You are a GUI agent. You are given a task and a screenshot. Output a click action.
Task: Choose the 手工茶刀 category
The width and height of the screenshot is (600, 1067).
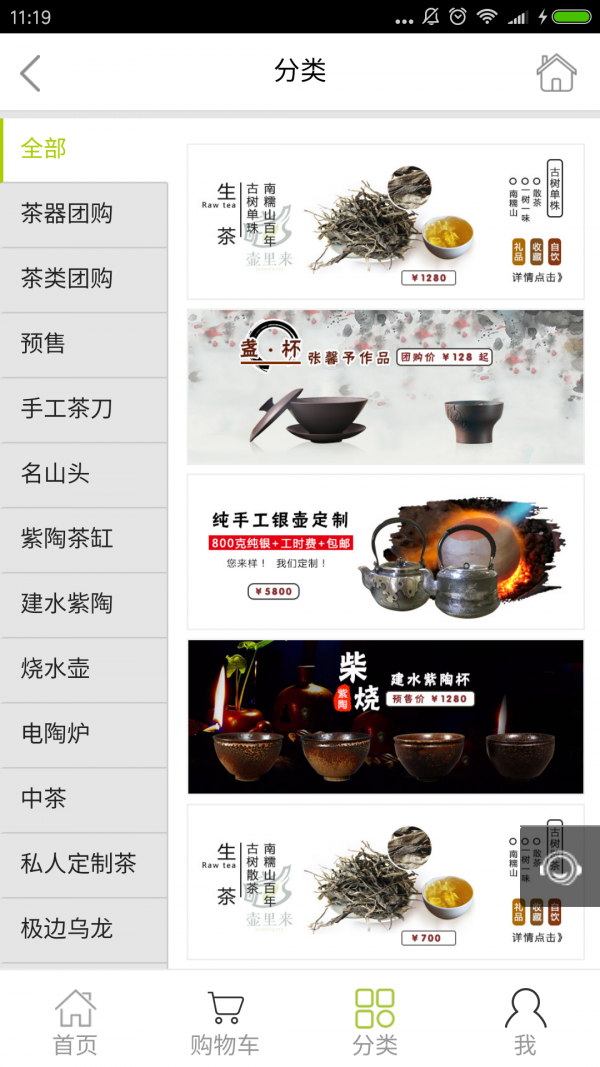click(84, 409)
